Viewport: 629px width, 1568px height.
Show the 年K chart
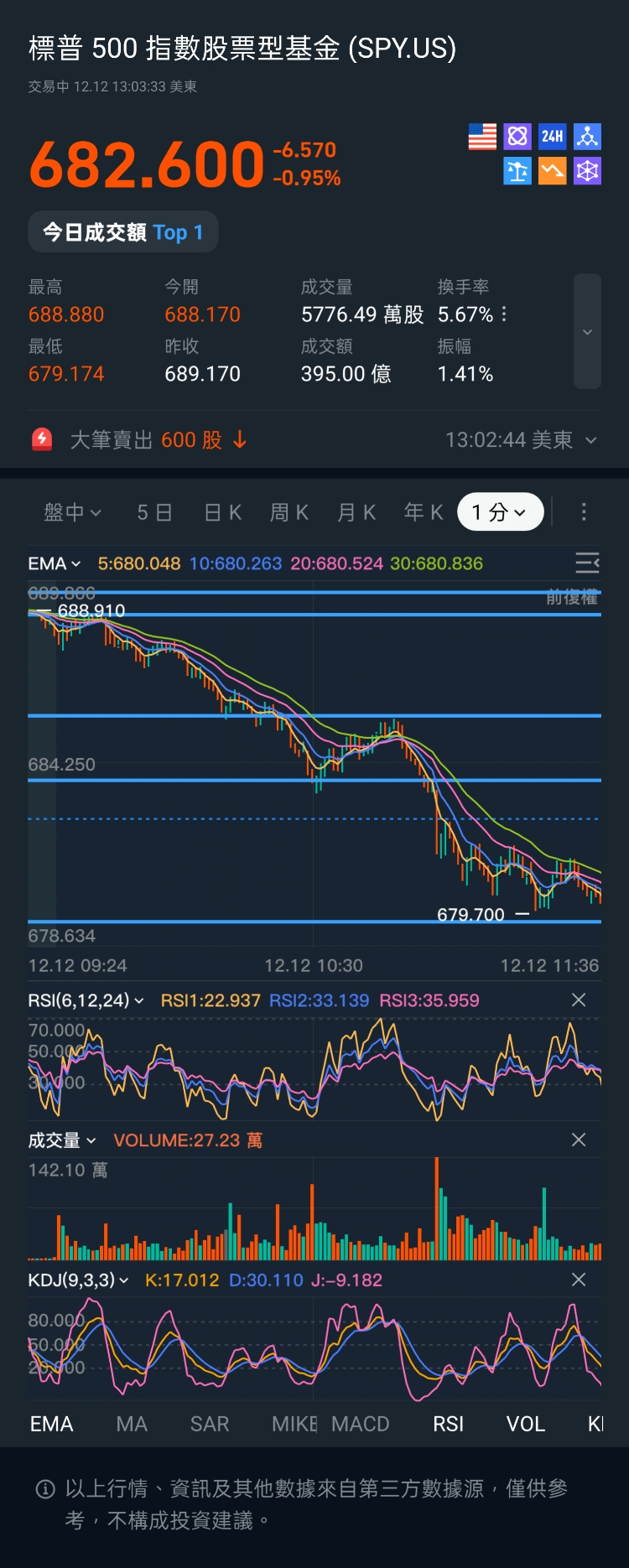click(x=424, y=512)
